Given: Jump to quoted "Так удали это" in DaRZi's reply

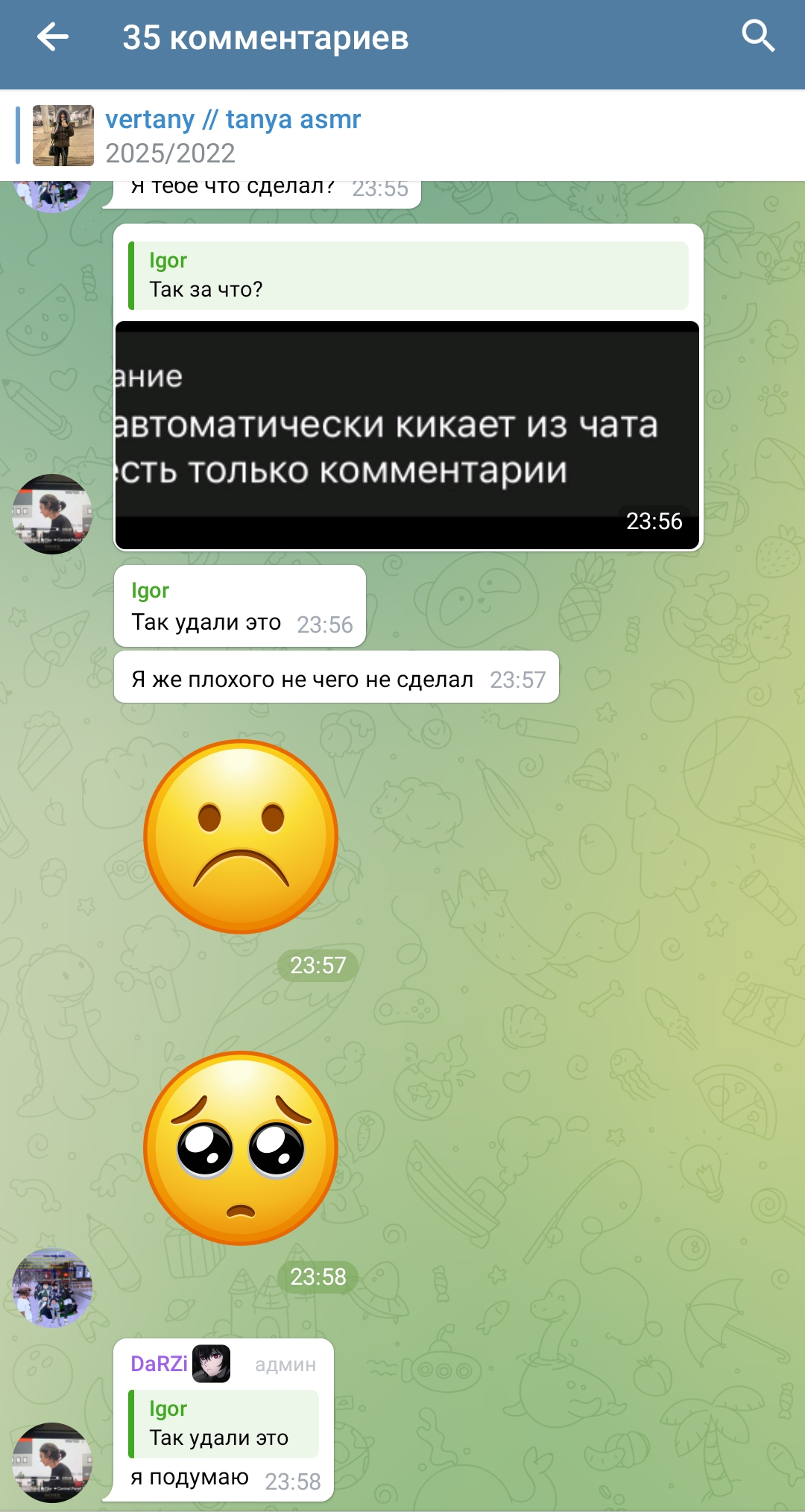Looking at the screenshot, I should 224,1424.
